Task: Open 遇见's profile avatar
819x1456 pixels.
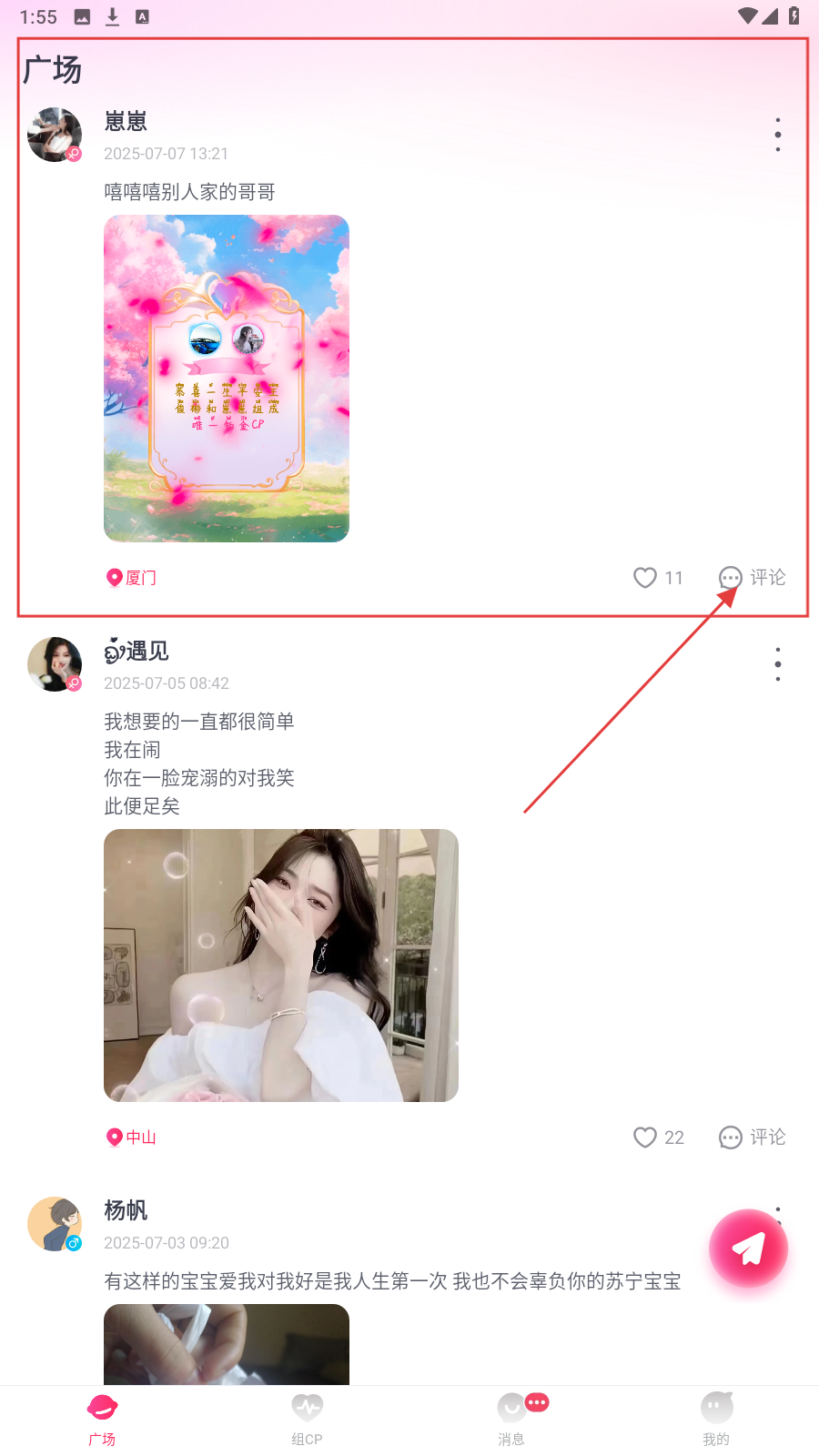Action: (x=55, y=664)
